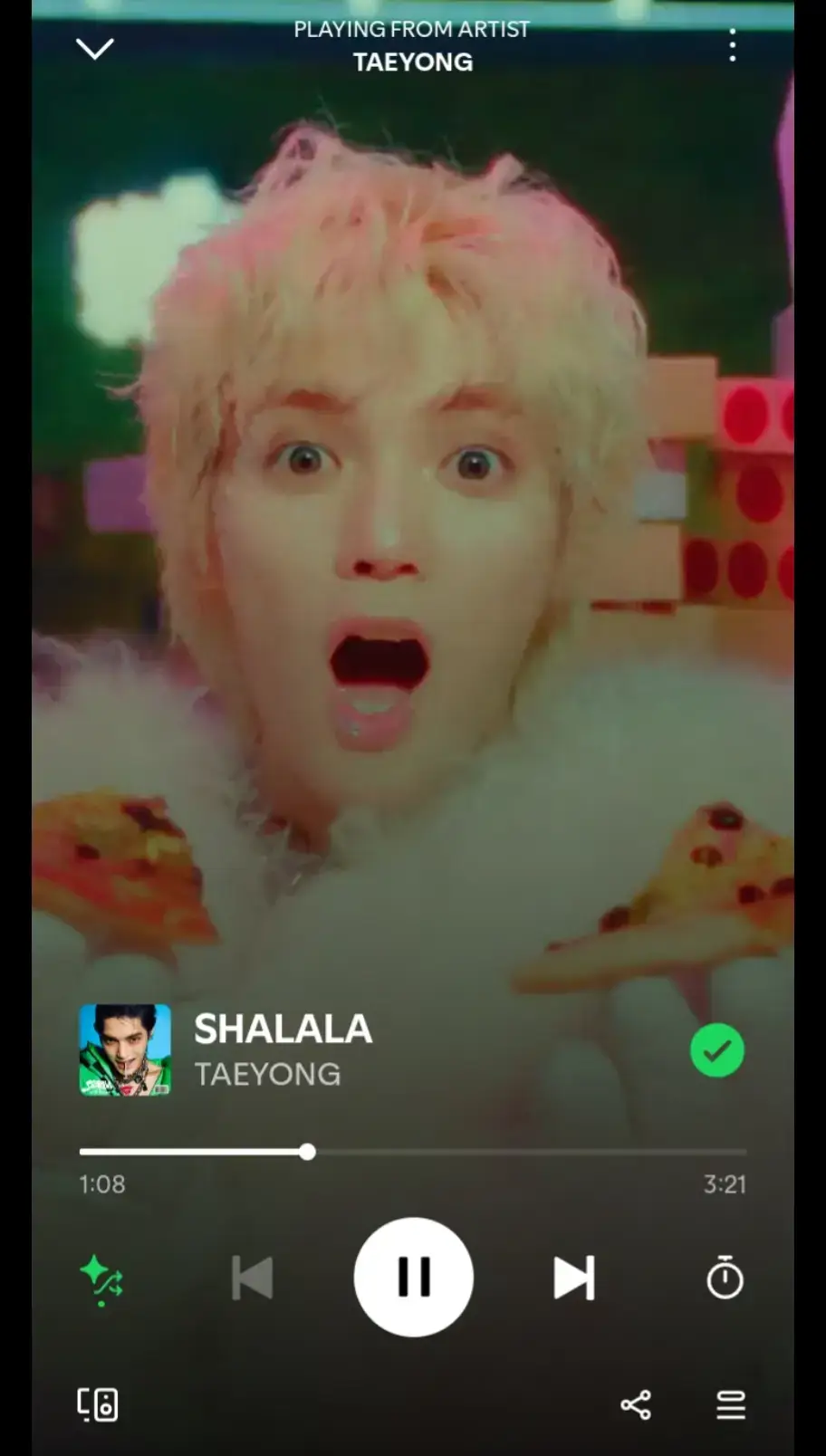
Task: Select the PLAYING FROM ARTIST label
Action: tap(411, 29)
